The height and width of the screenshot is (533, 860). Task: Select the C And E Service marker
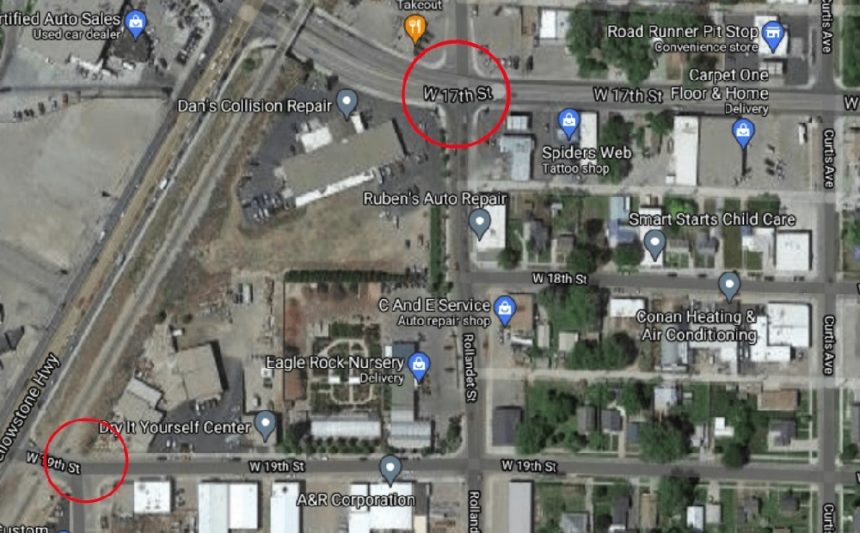[x=507, y=305]
